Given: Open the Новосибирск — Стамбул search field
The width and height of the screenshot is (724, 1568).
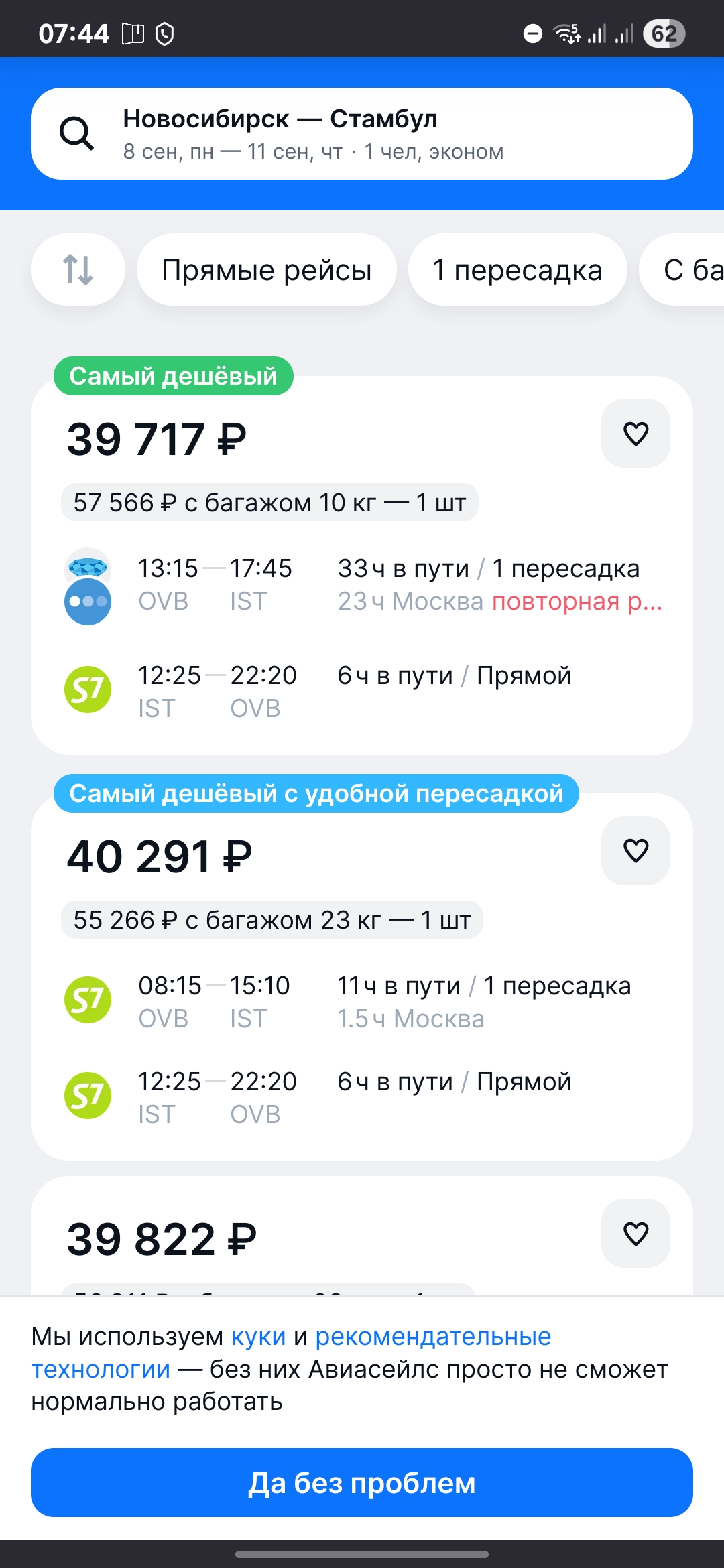Looking at the screenshot, I should [x=362, y=134].
